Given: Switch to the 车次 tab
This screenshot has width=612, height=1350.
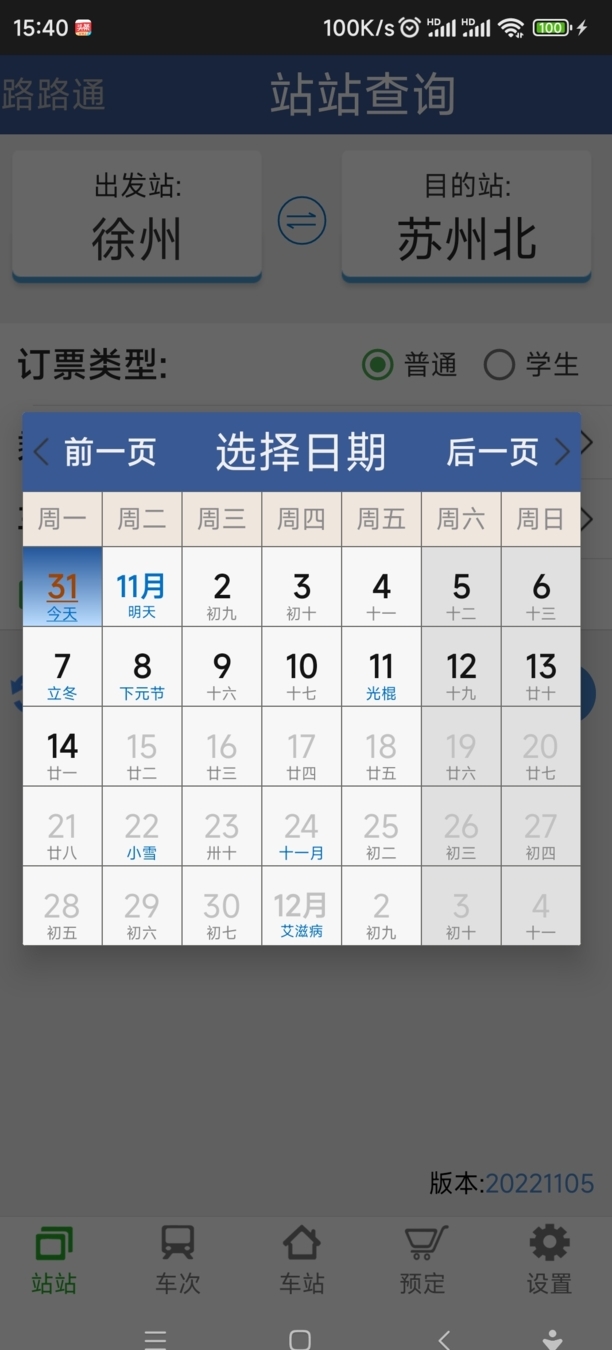Looking at the screenshot, I should [178, 1260].
